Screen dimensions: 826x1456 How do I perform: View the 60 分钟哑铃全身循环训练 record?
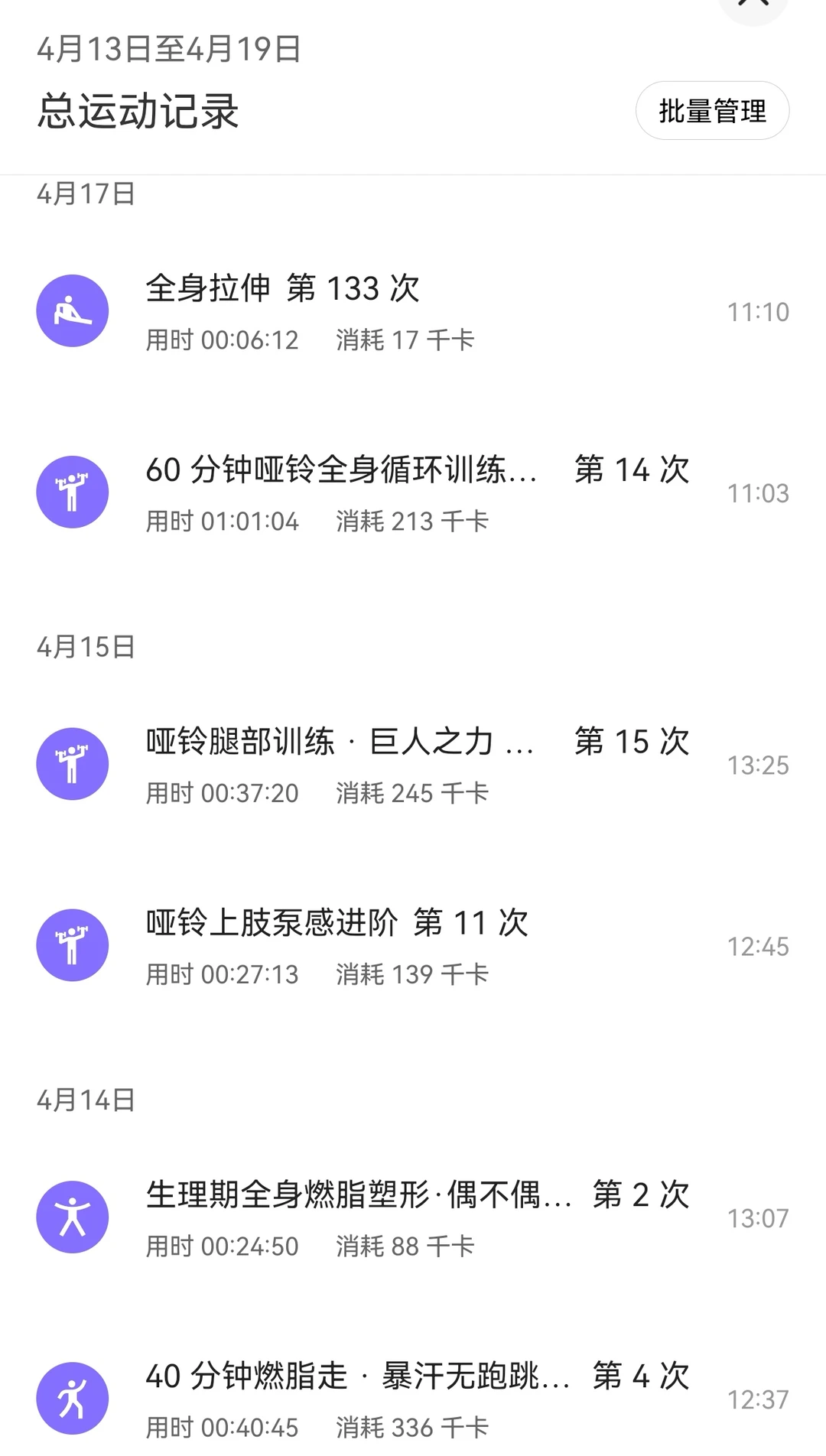pos(413,492)
